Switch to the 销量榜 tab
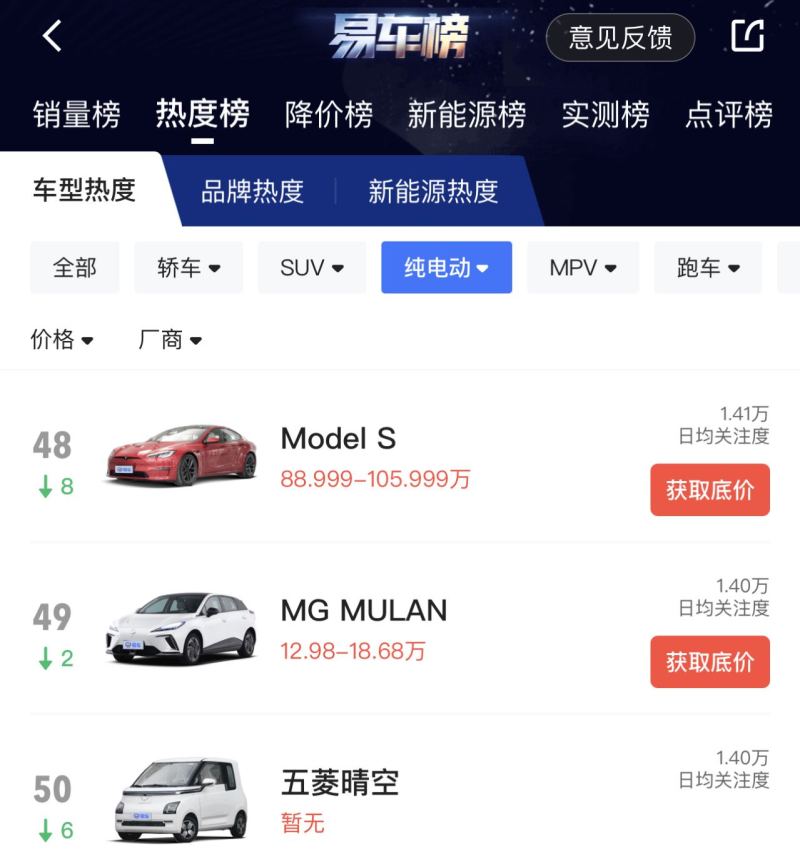 click(76, 115)
